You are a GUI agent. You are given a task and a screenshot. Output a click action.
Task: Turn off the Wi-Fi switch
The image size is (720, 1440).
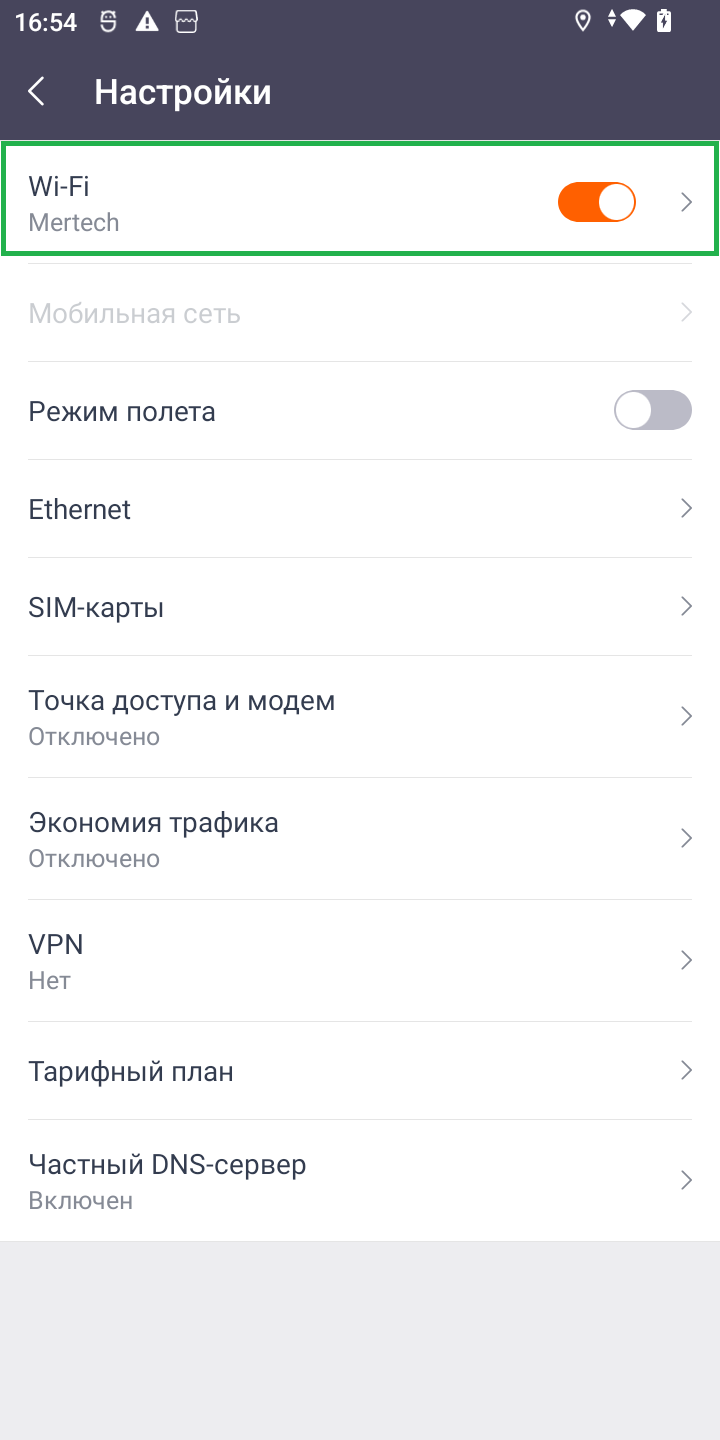[596, 202]
